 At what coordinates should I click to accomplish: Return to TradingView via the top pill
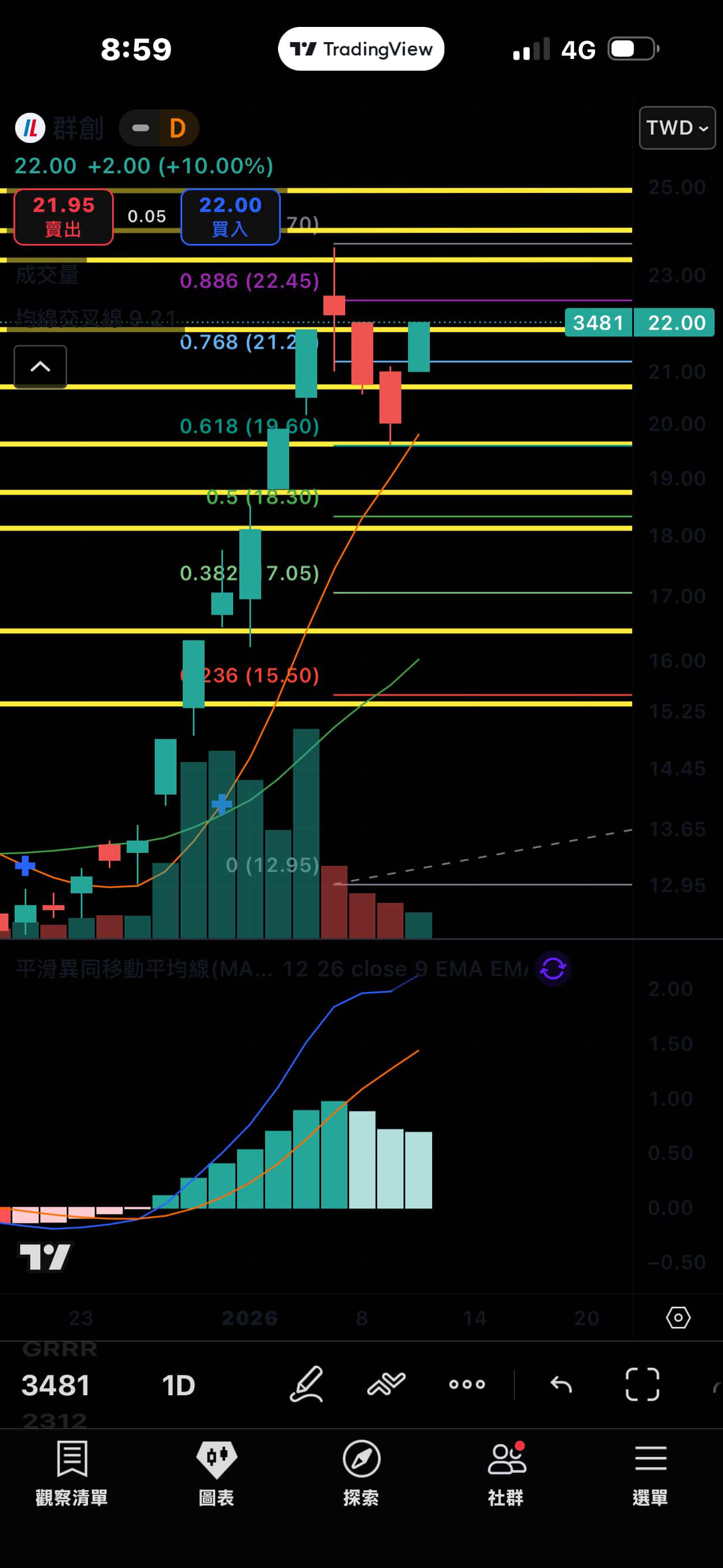pos(361,49)
